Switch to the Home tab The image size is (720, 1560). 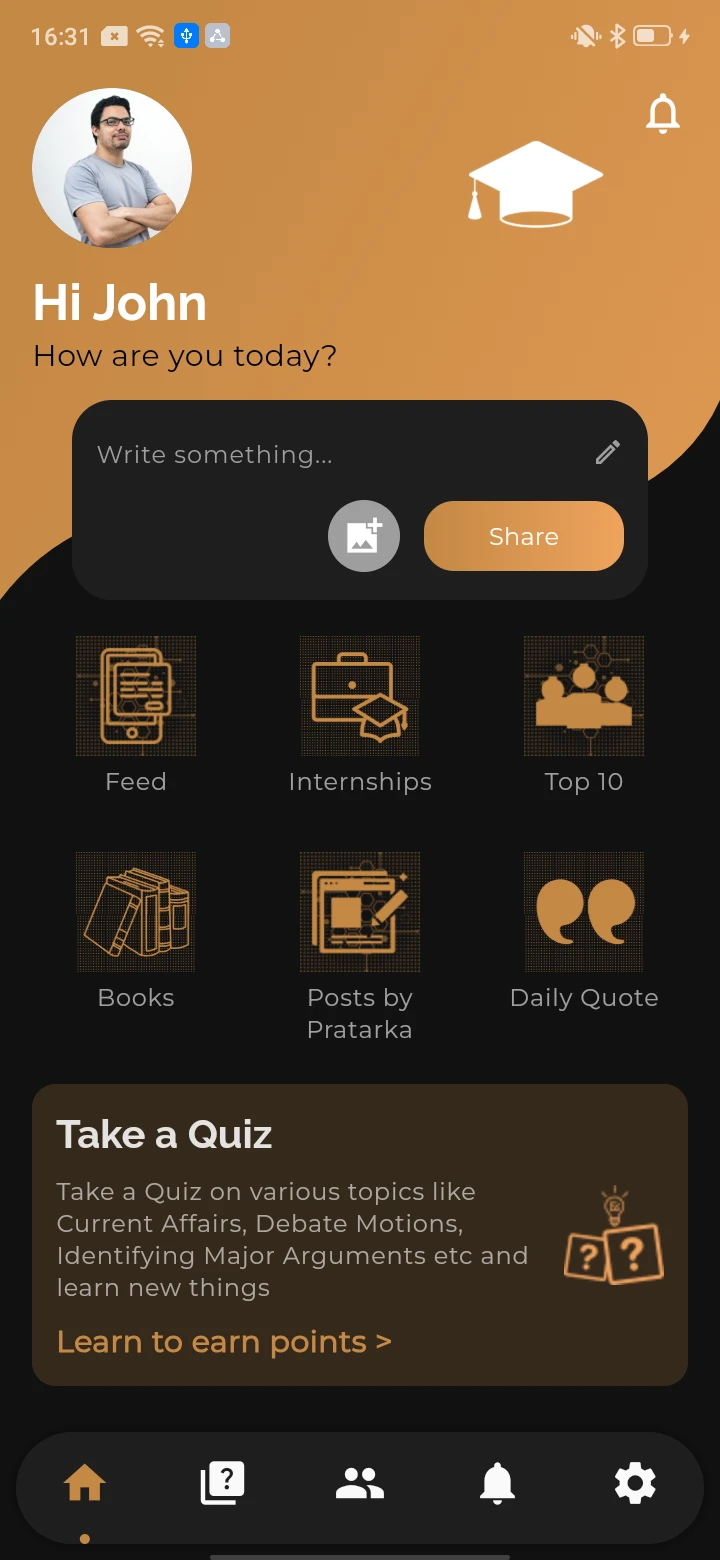tap(85, 1483)
